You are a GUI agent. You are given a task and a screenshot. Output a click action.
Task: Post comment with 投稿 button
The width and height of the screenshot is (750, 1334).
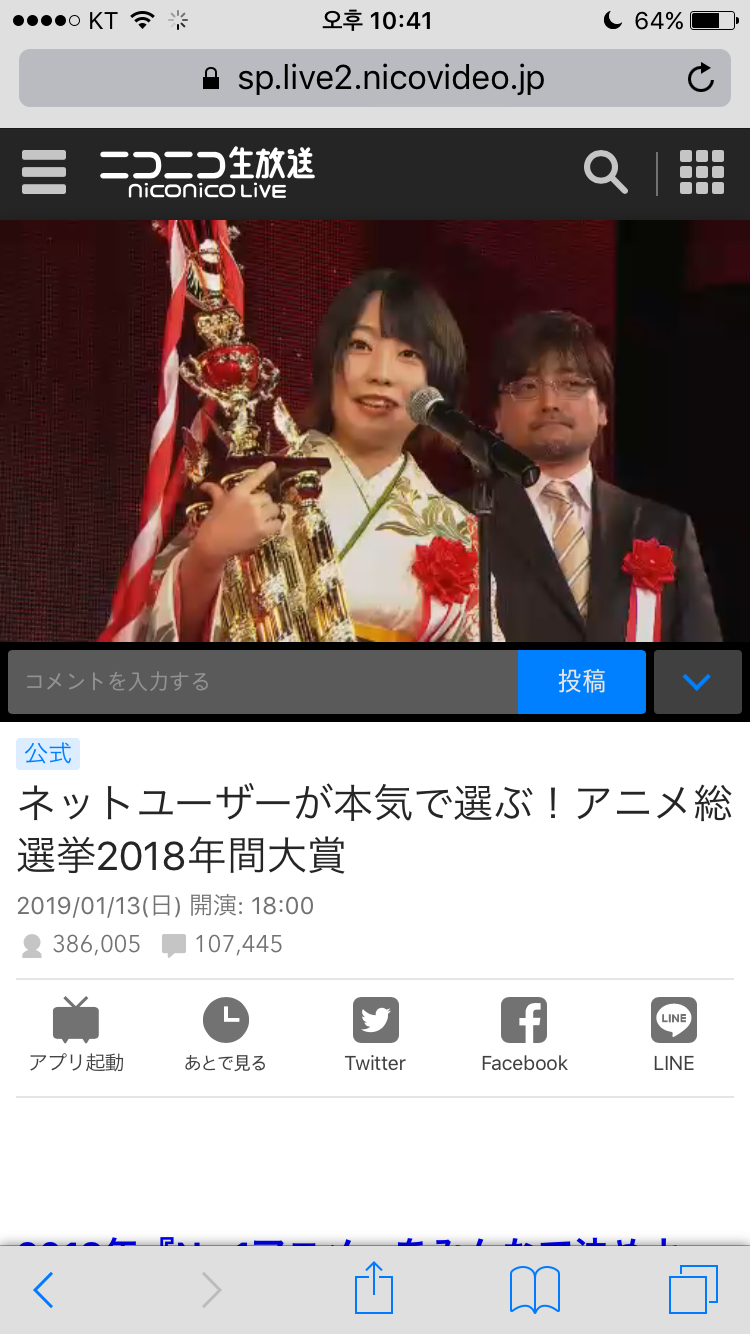point(581,682)
